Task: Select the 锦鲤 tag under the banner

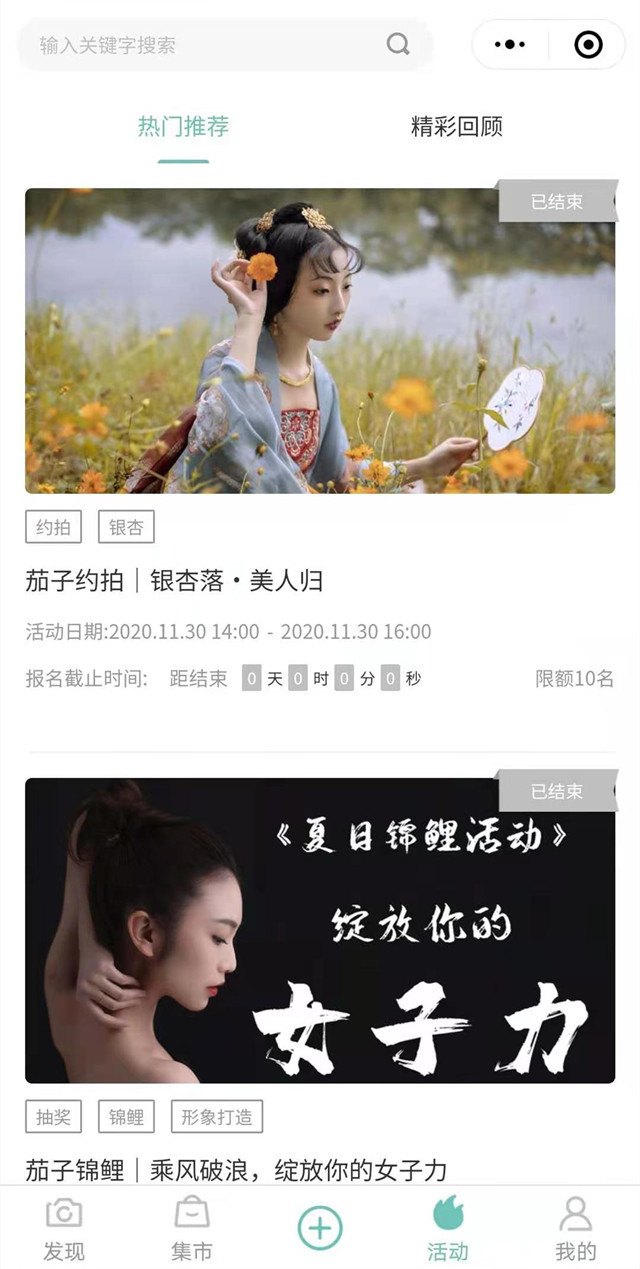Action: point(126,1117)
